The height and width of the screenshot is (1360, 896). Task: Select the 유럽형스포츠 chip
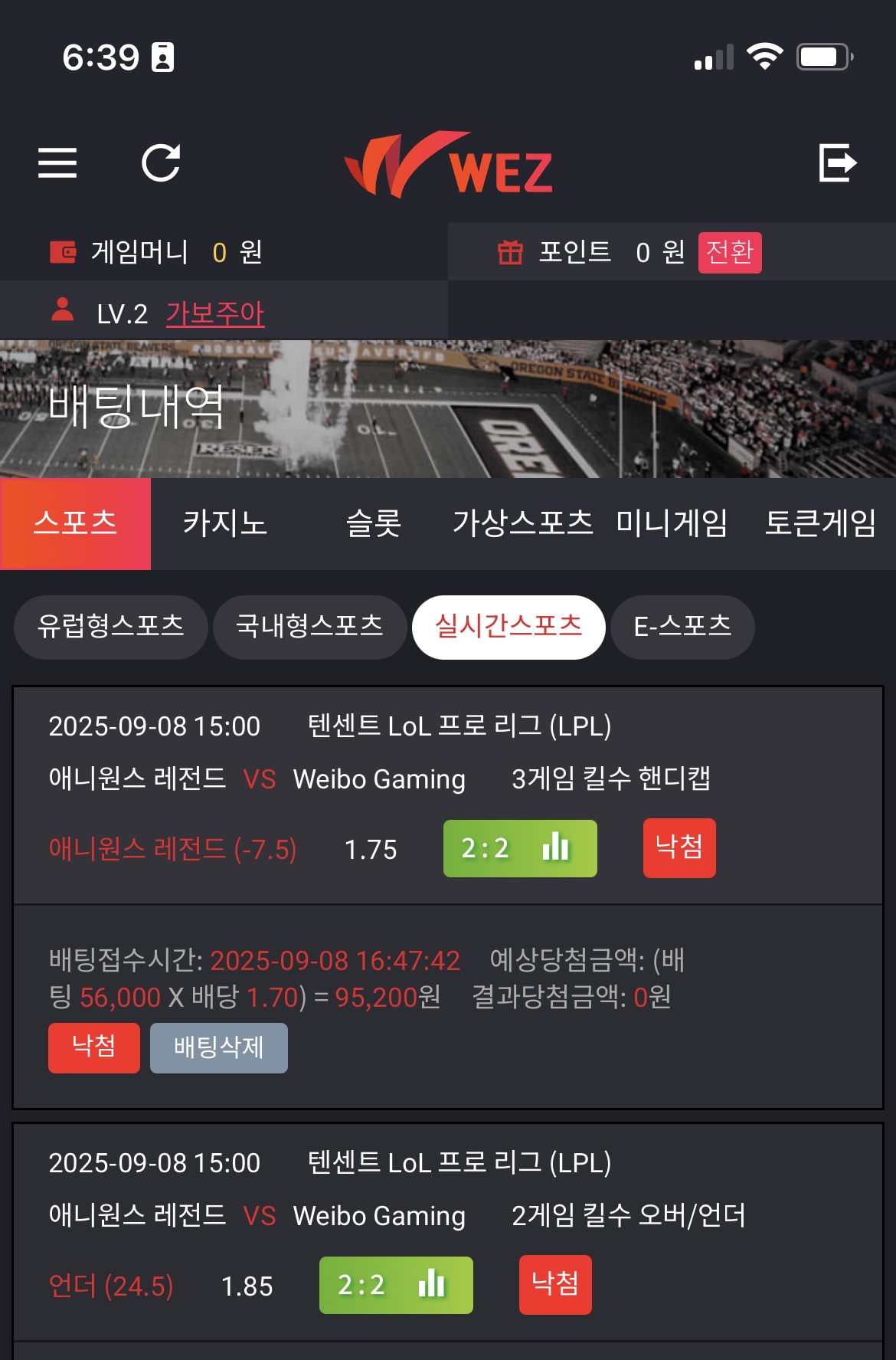click(111, 627)
